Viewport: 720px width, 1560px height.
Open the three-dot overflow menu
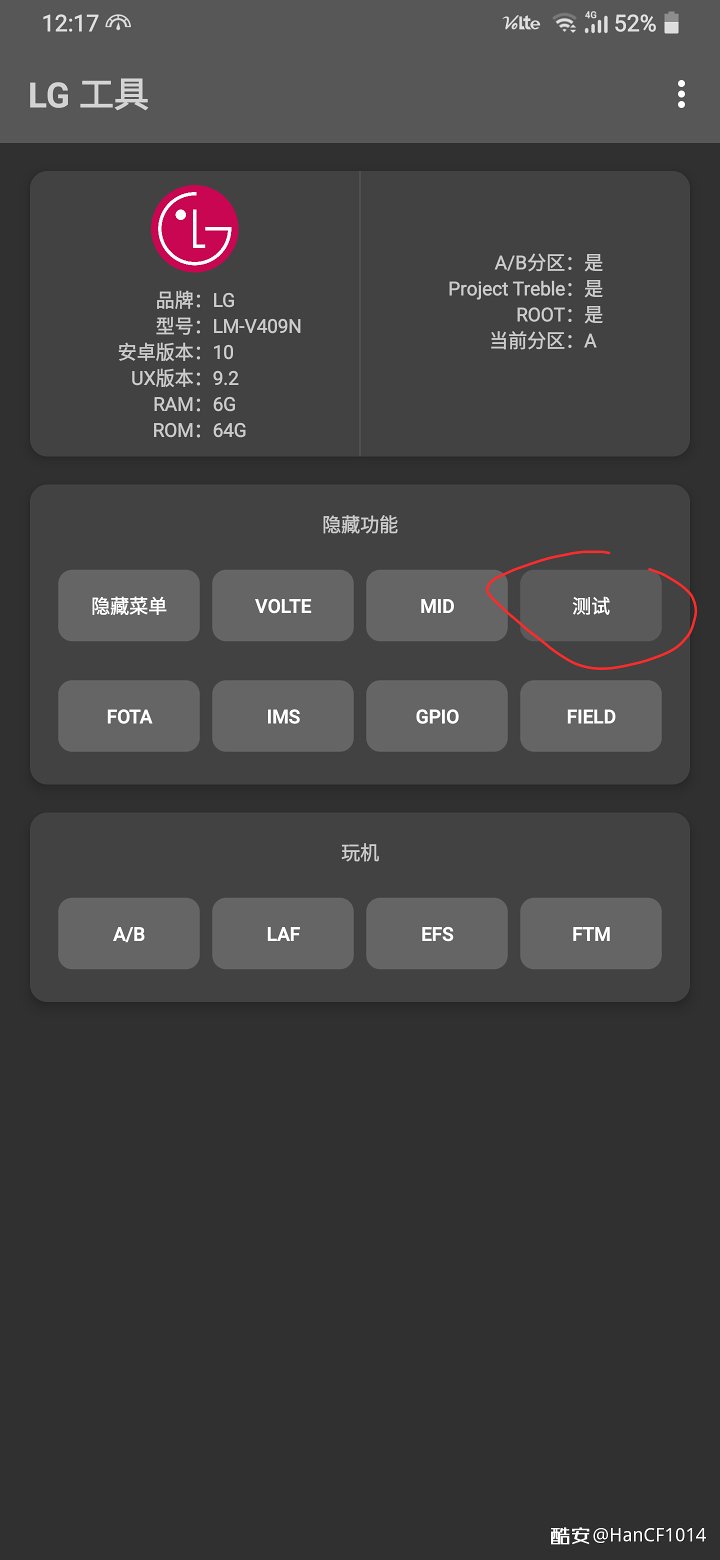(681, 95)
